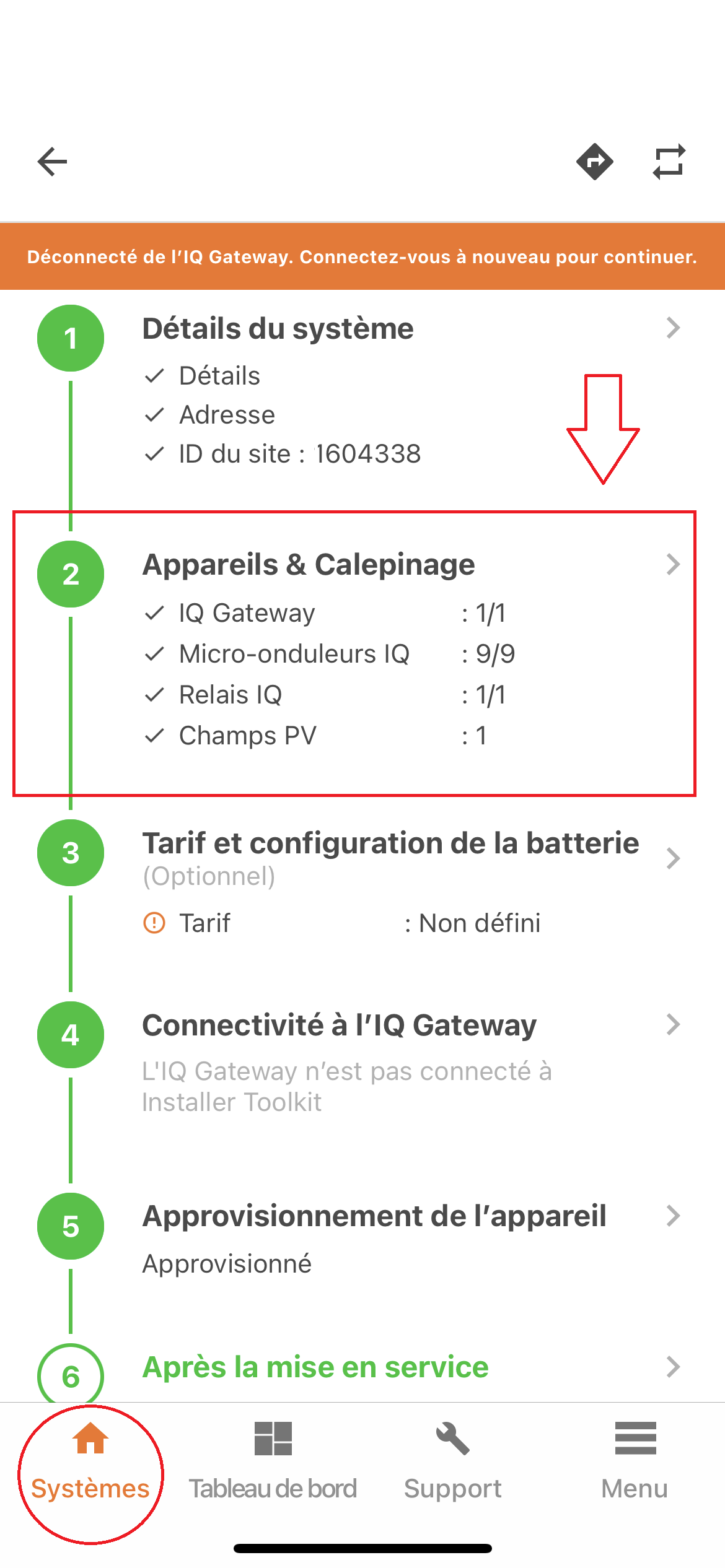
Task: Open Appareils & Calepinage step
Action: (x=309, y=565)
